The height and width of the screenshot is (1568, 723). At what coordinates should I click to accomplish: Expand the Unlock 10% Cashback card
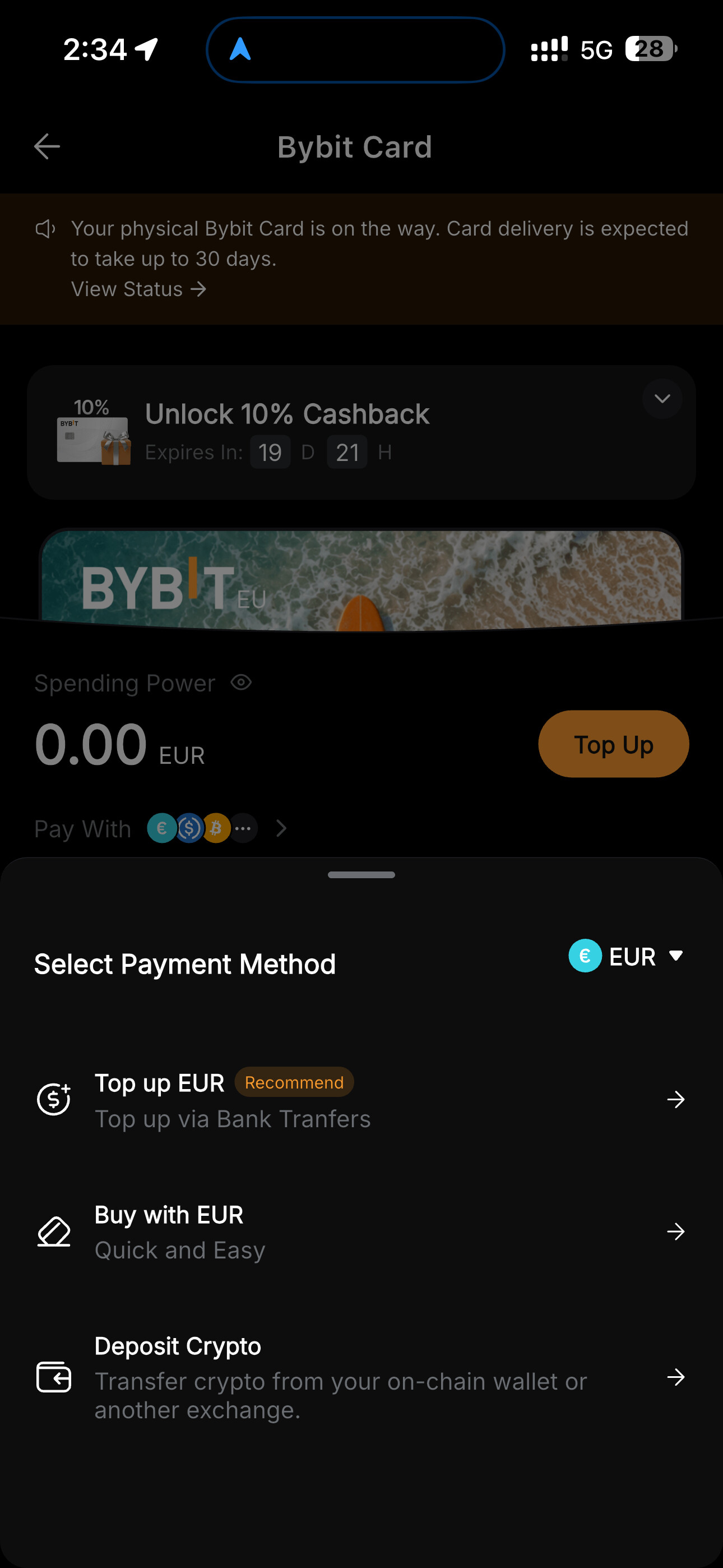(662, 399)
